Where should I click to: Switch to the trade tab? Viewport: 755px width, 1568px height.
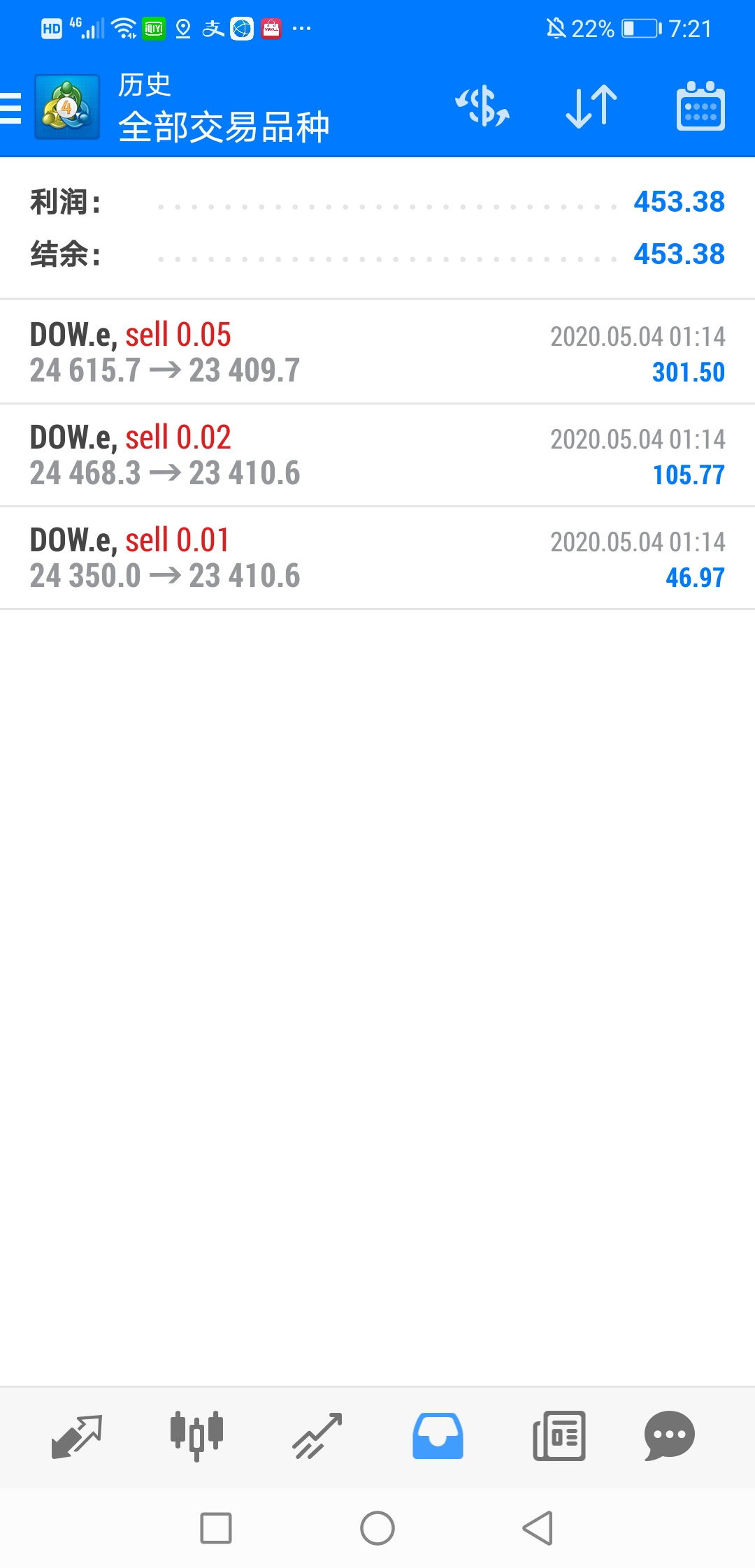(317, 1437)
